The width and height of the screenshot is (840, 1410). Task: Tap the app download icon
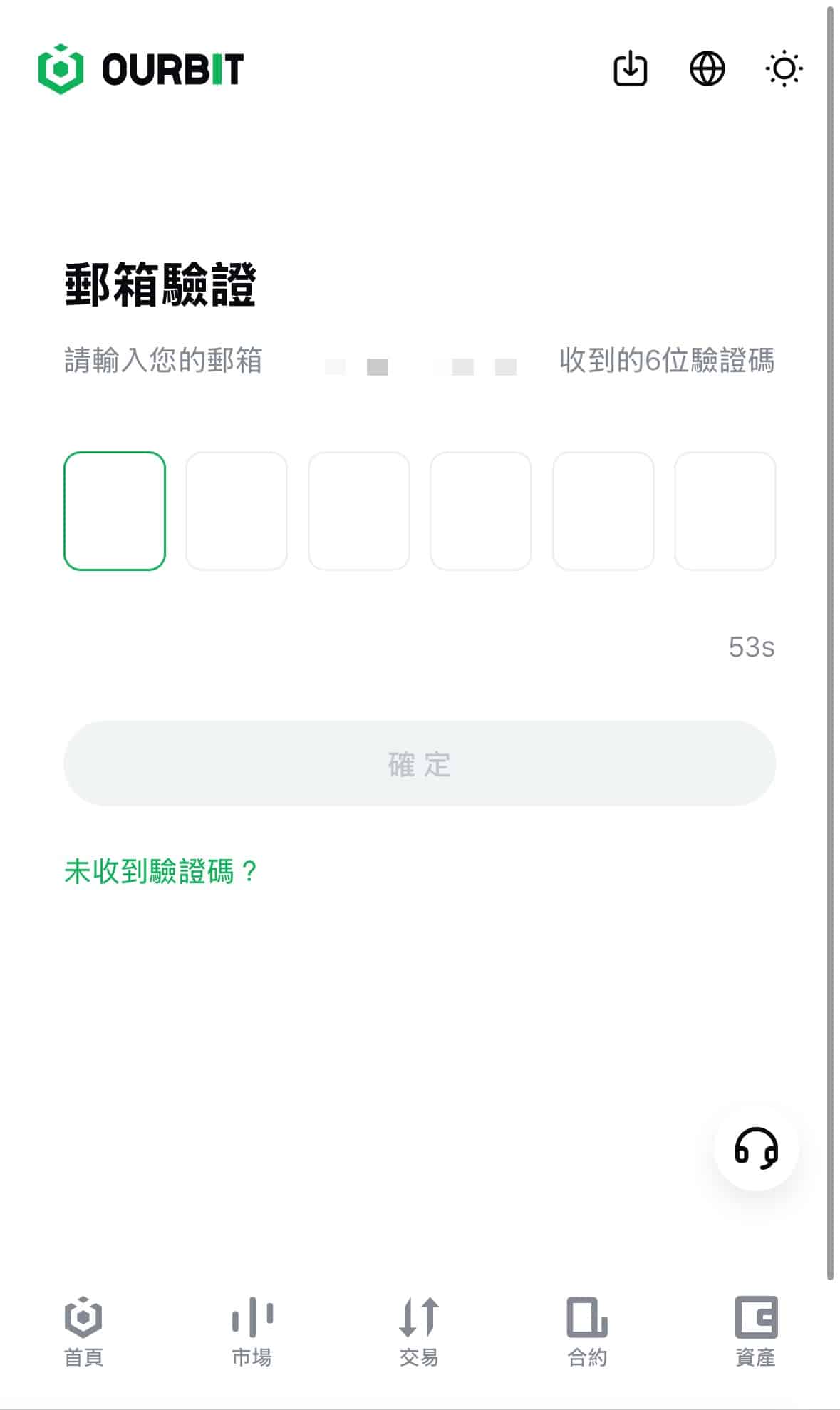pos(630,69)
